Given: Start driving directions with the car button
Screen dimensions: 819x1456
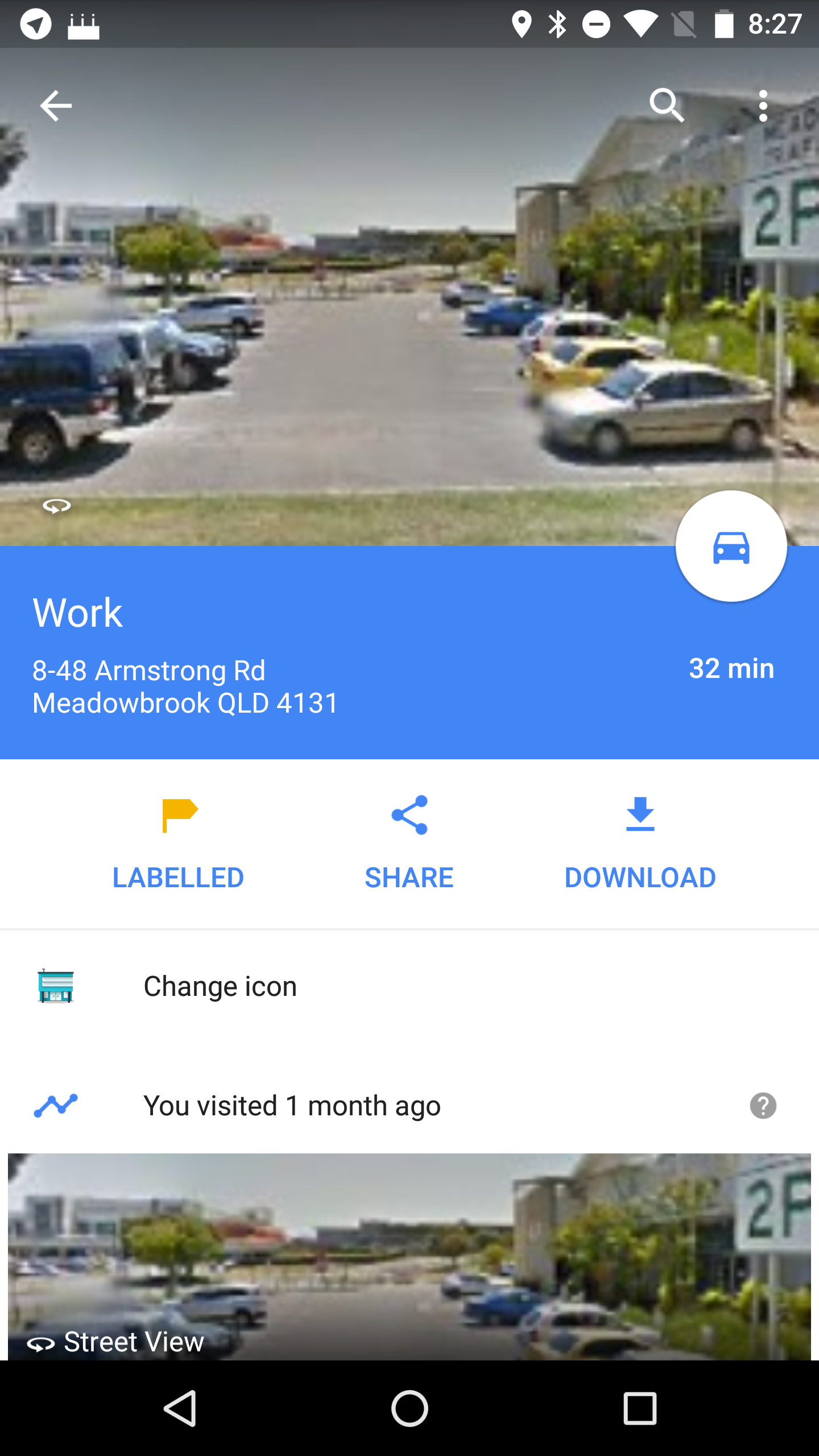Looking at the screenshot, I should pyautogui.click(x=731, y=546).
